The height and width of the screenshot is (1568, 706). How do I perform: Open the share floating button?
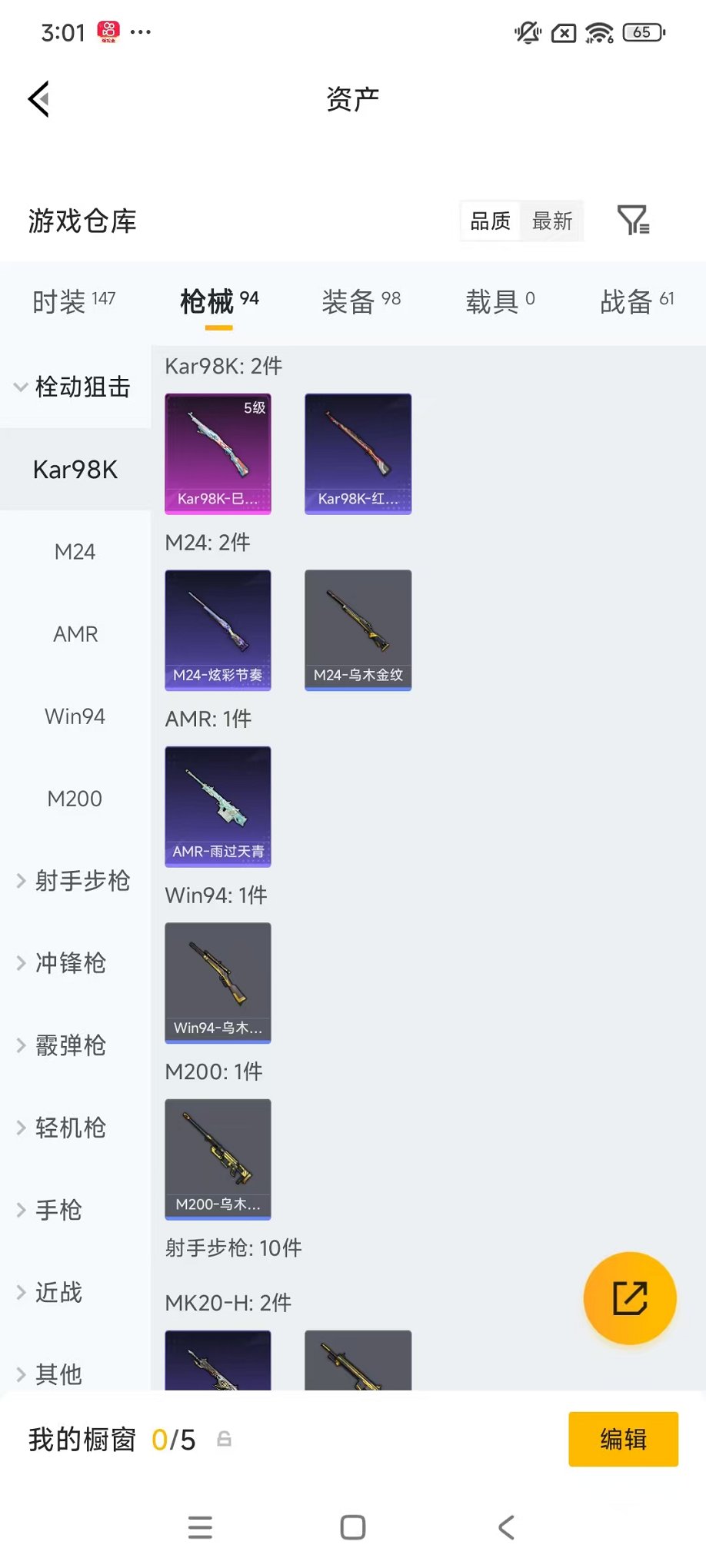(x=629, y=1298)
